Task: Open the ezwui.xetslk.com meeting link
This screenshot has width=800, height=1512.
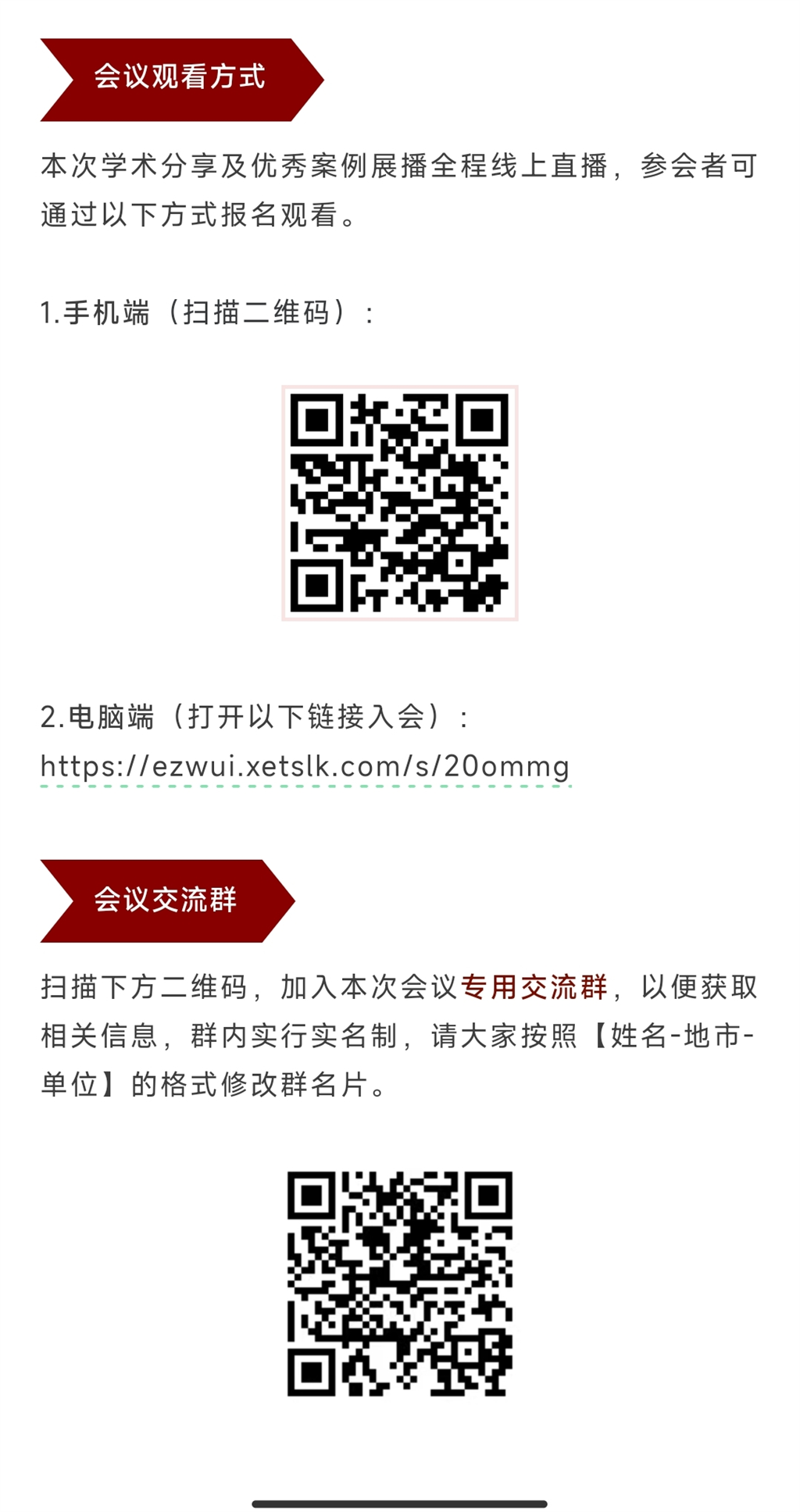Action: (305, 766)
